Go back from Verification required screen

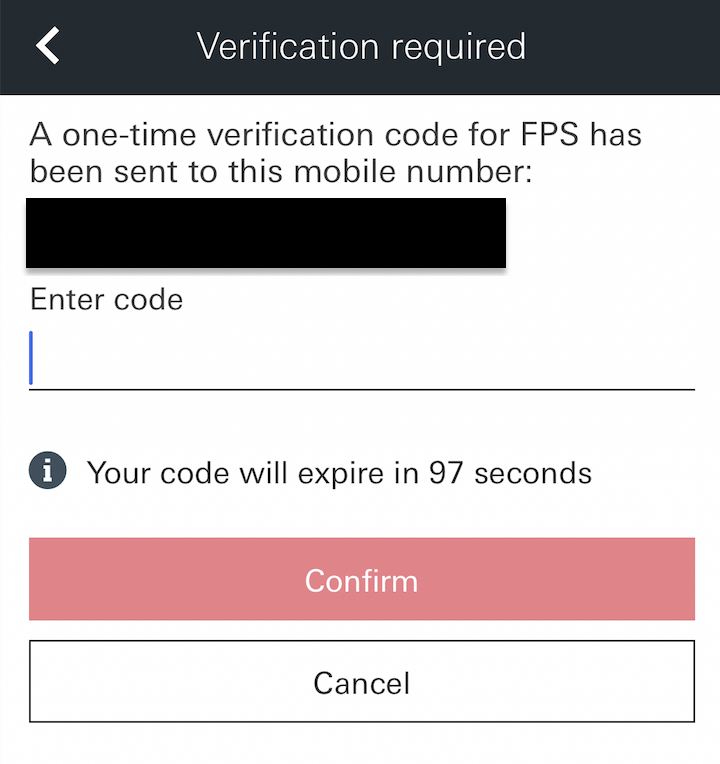coord(48,46)
